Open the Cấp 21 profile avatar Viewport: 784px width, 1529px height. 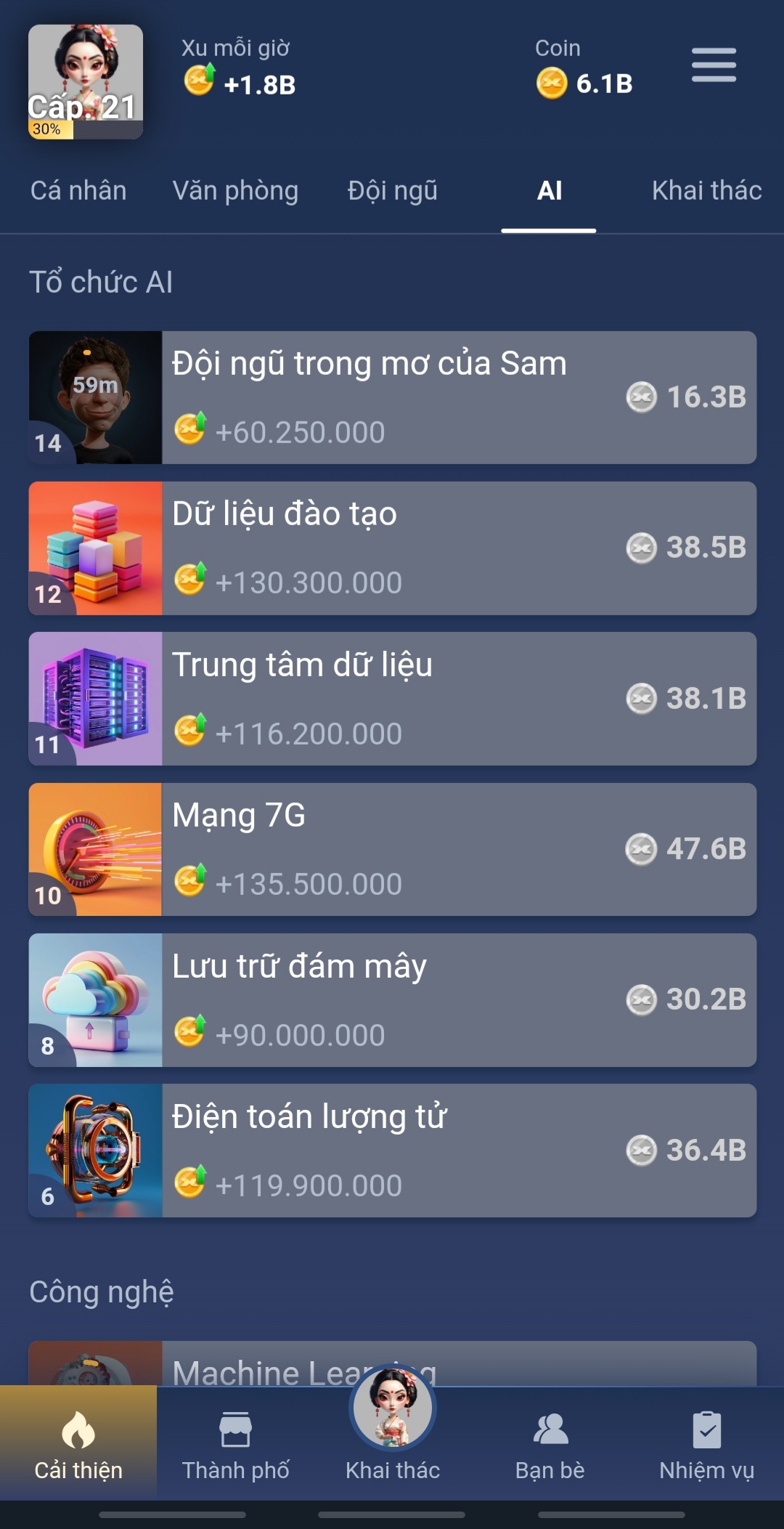[86, 81]
